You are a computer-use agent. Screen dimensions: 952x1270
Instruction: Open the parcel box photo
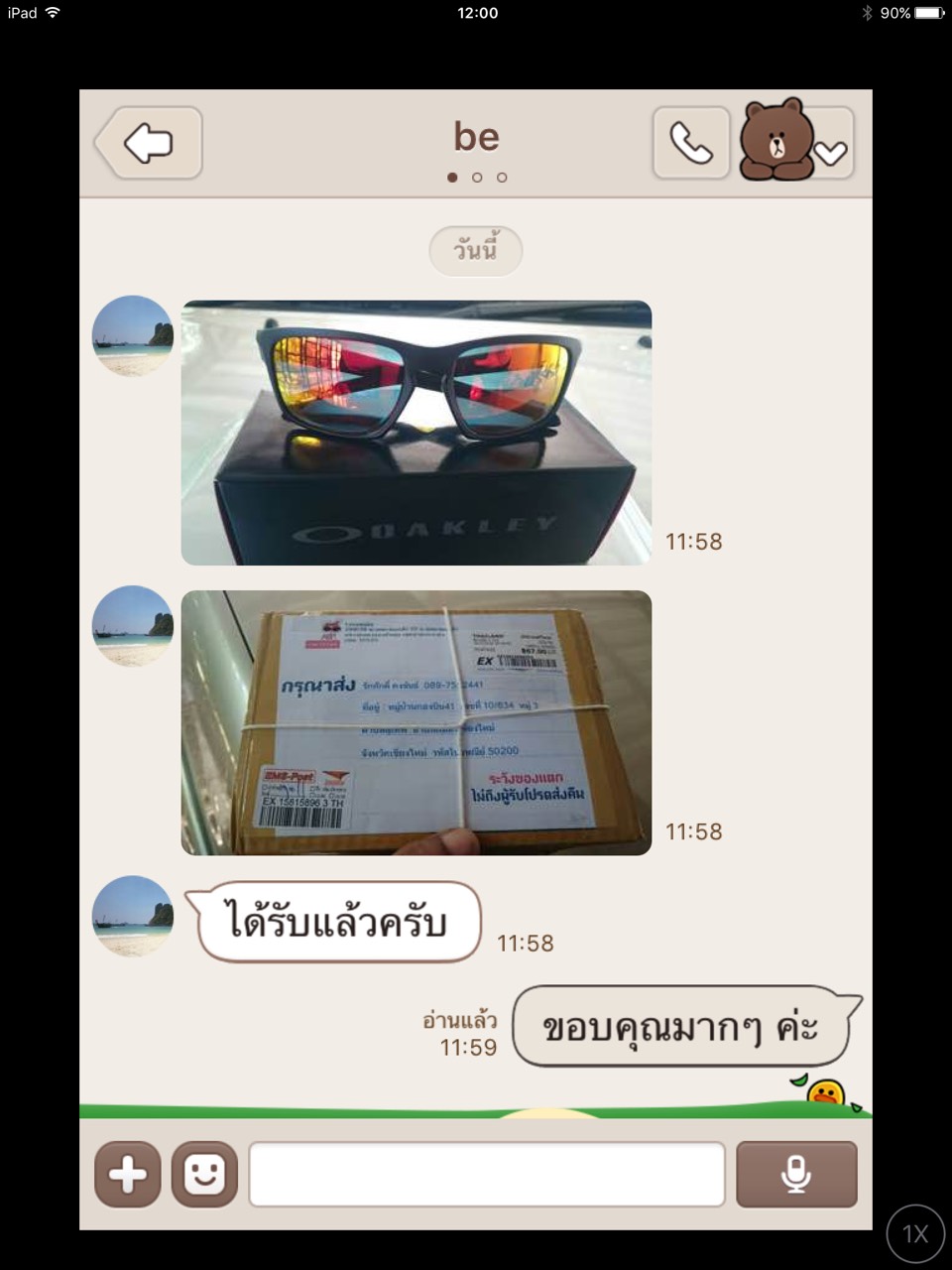[416, 722]
